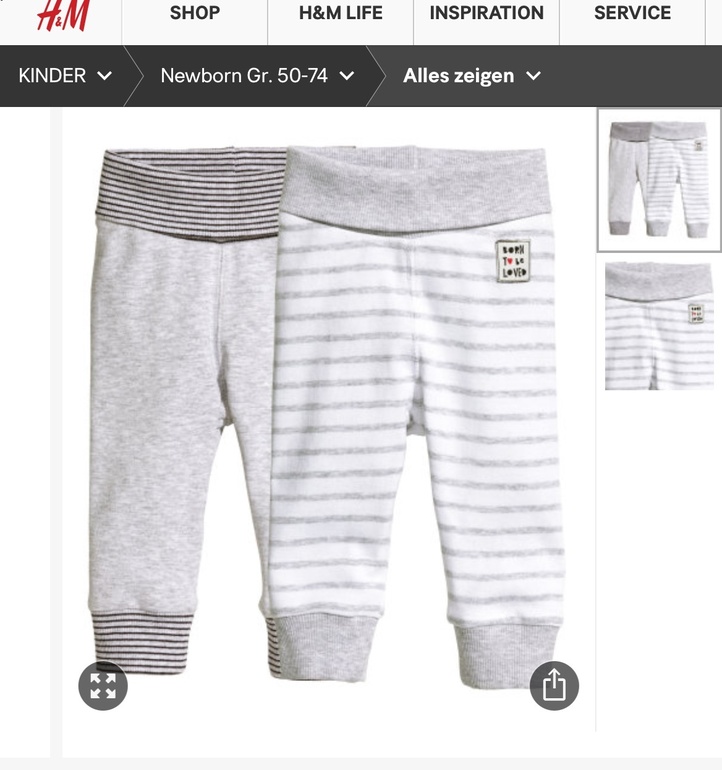Image resolution: width=722 pixels, height=770 pixels.
Task: Share this product
Action: point(554,686)
